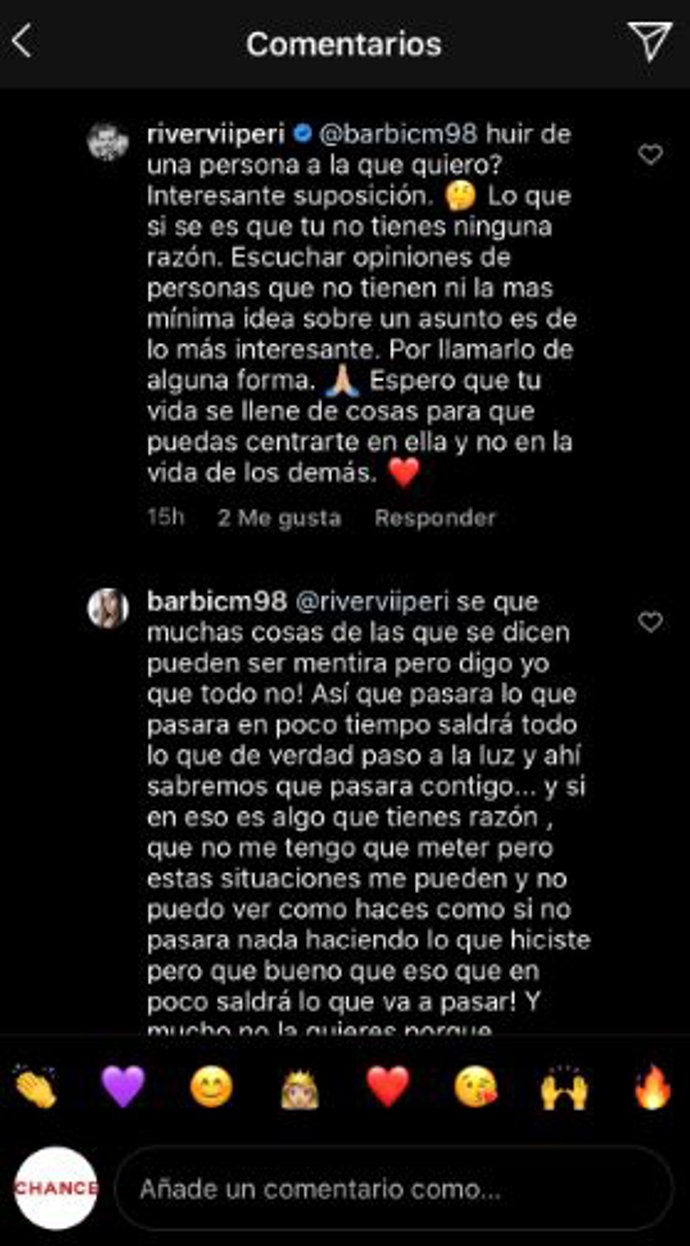Image resolution: width=690 pixels, height=1246 pixels.
Task: Like the comment by riverviiperi
Action: 651,154
